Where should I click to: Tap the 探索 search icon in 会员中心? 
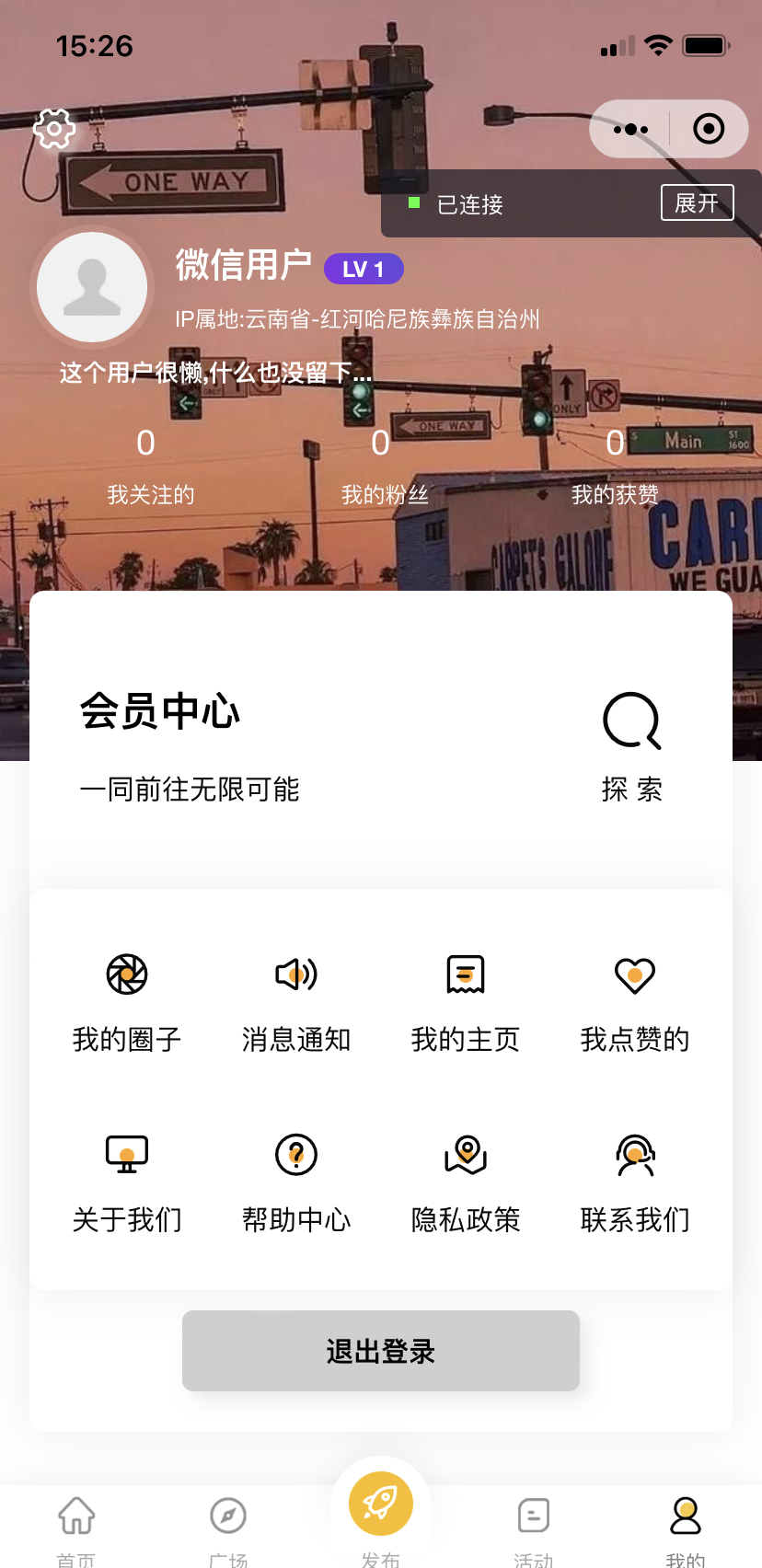632,721
